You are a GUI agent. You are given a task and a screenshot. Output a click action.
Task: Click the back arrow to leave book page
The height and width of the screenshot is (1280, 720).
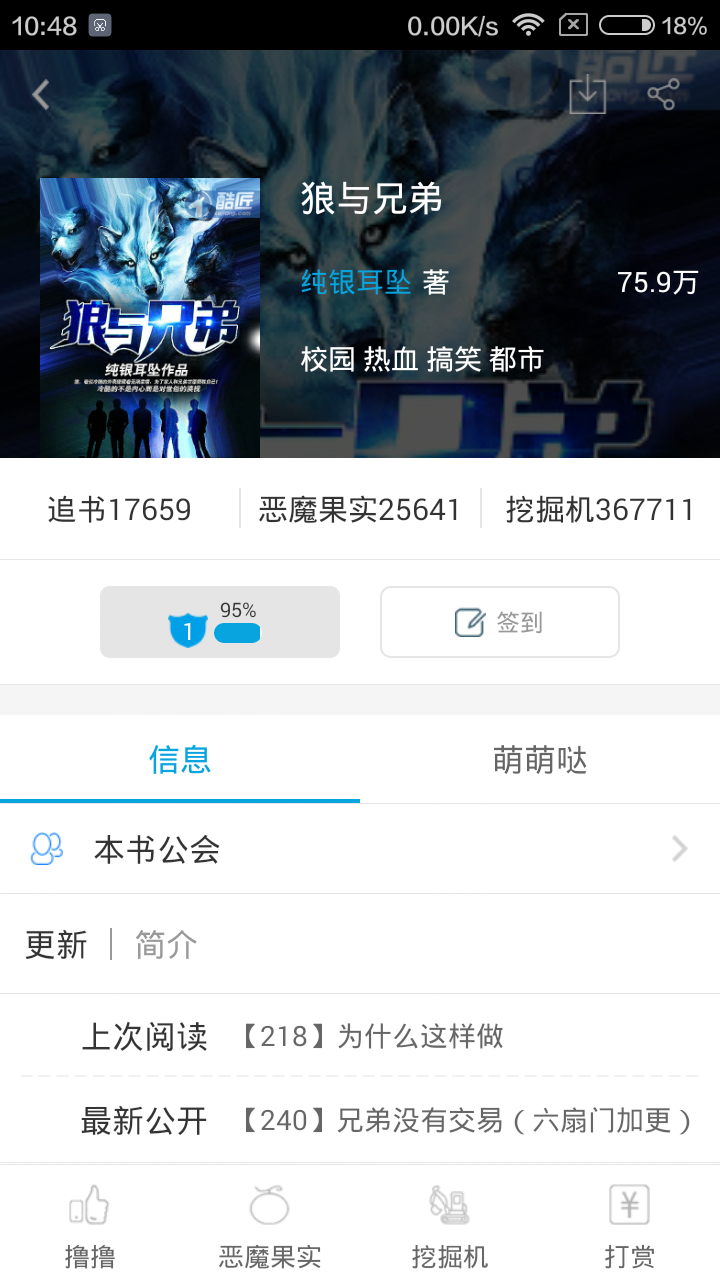(x=40, y=94)
